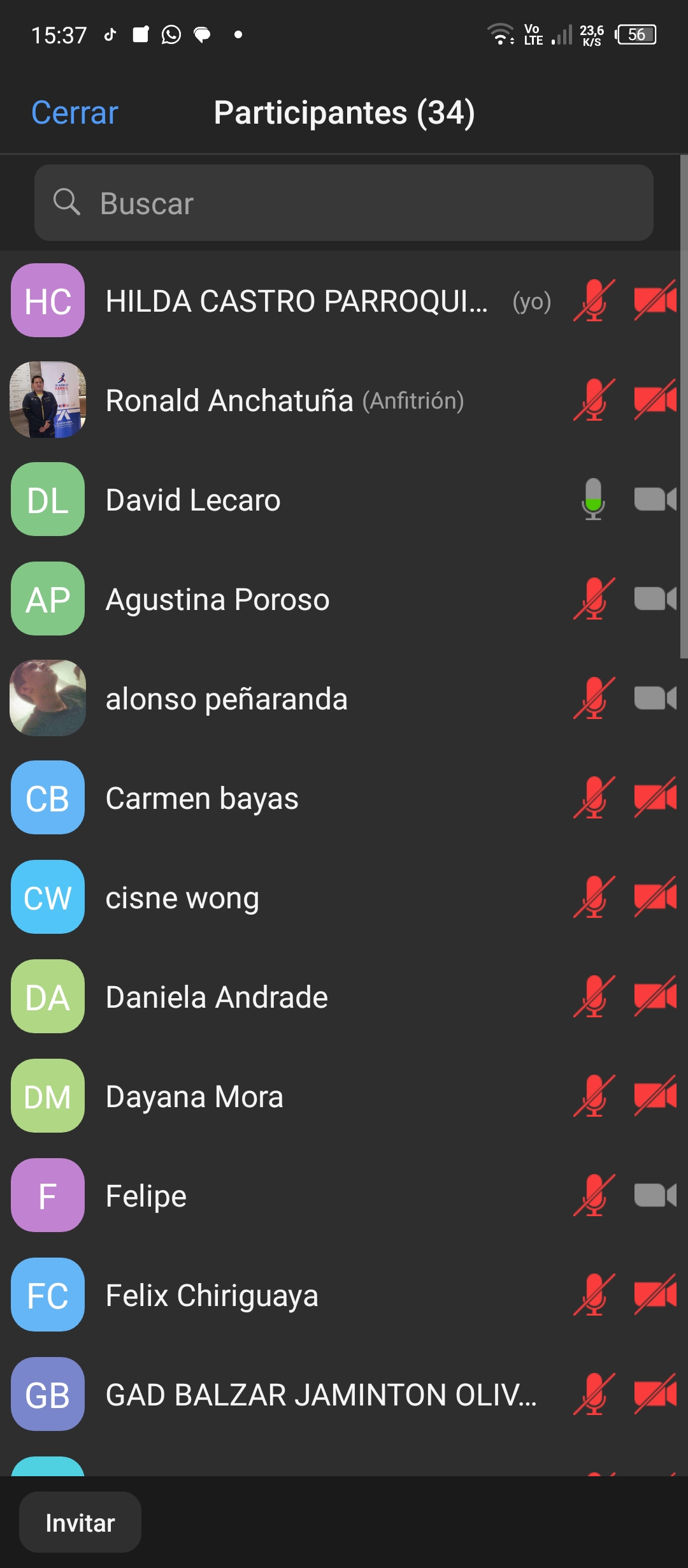The image size is (688, 1568).
Task: Select participant HILDA CASTRO PARROQUI
Action: (x=296, y=301)
